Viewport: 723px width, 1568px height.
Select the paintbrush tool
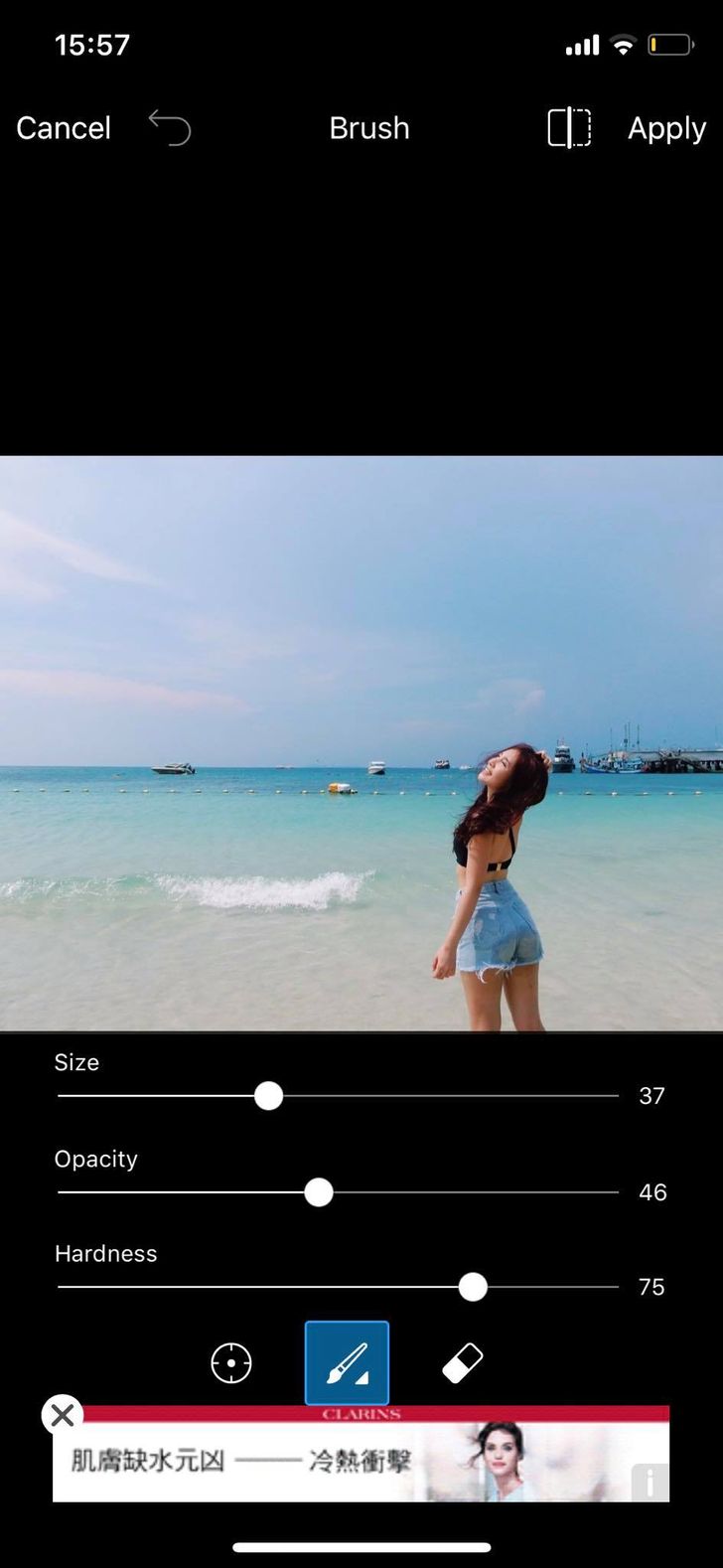coord(347,1363)
